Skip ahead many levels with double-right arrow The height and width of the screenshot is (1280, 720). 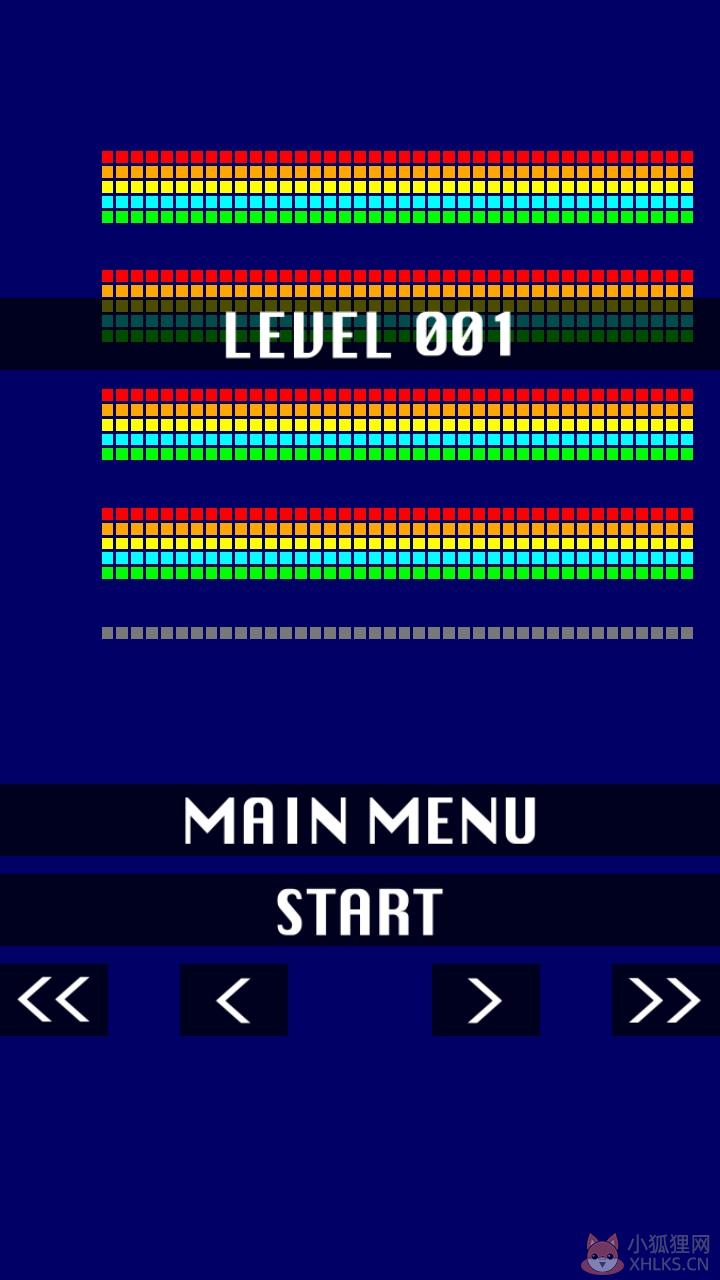click(x=666, y=1000)
